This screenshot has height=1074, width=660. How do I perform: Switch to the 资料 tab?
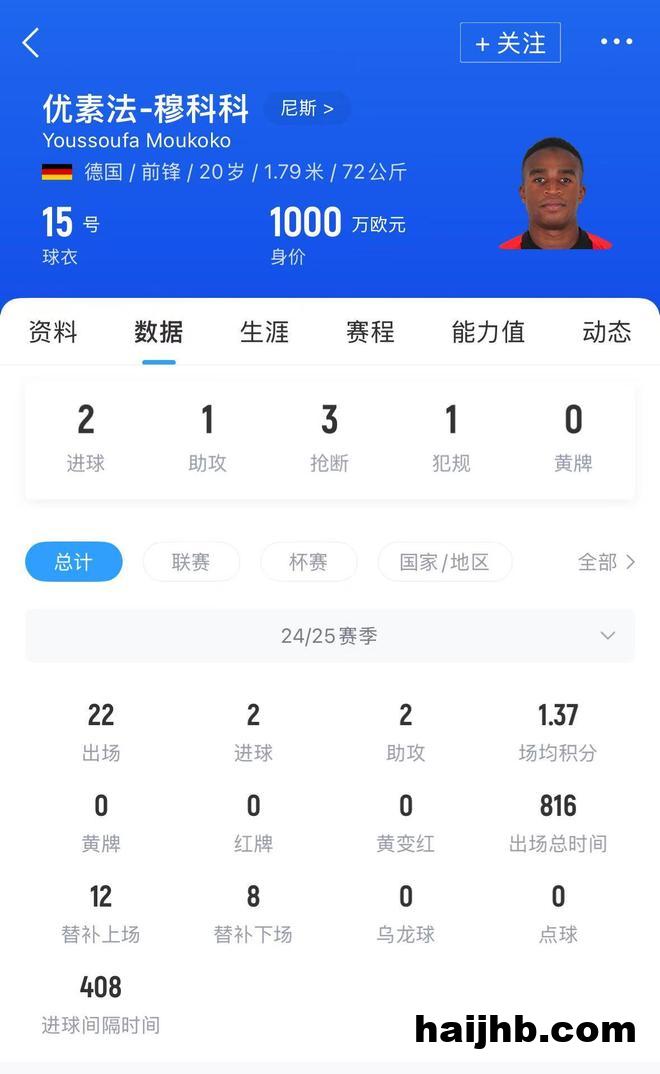pyautogui.click(x=53, y=332)
